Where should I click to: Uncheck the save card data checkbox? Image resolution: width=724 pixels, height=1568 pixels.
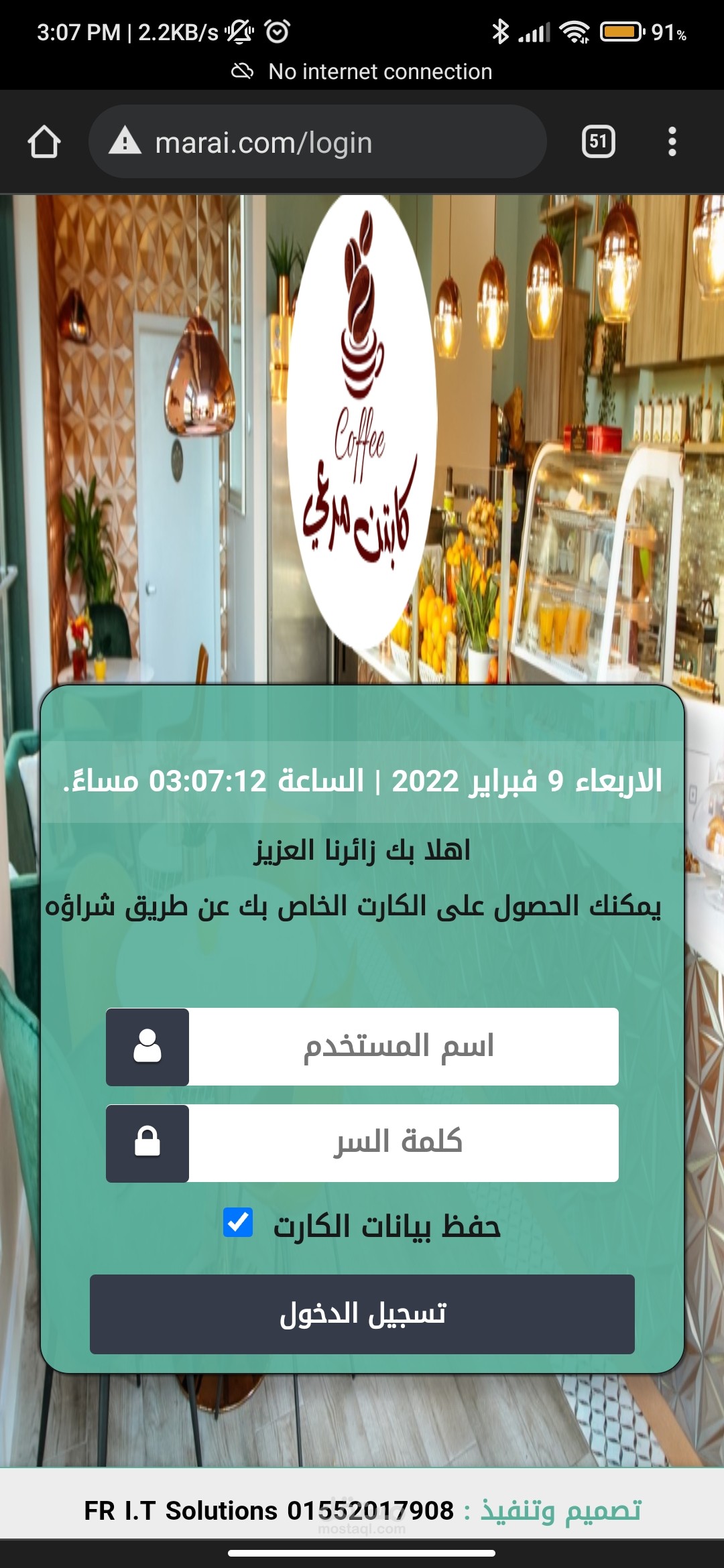(x=238, y=1222)
